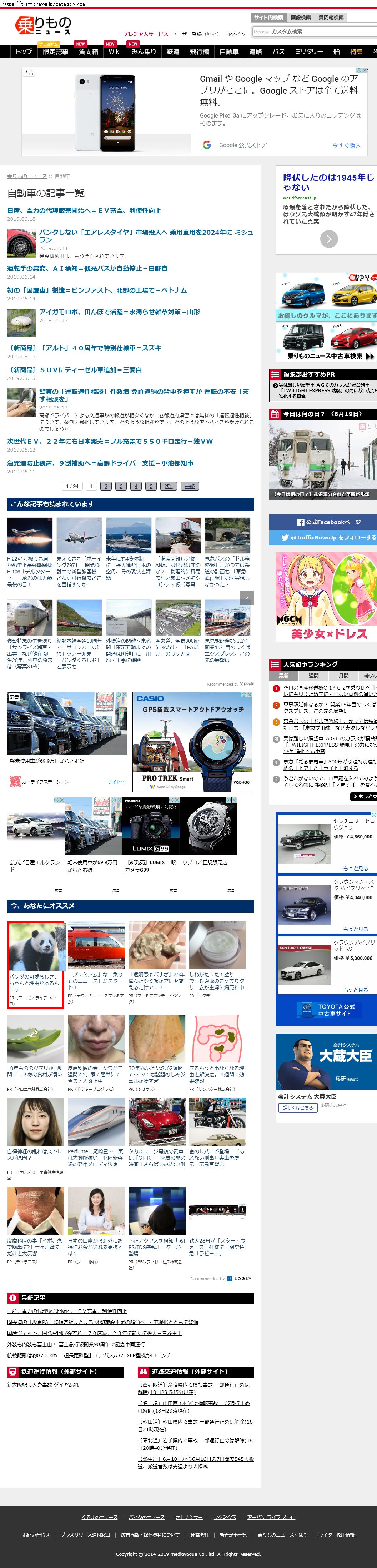Open the ログイン link
The image size is (377, 1568).
coord(235,34)
